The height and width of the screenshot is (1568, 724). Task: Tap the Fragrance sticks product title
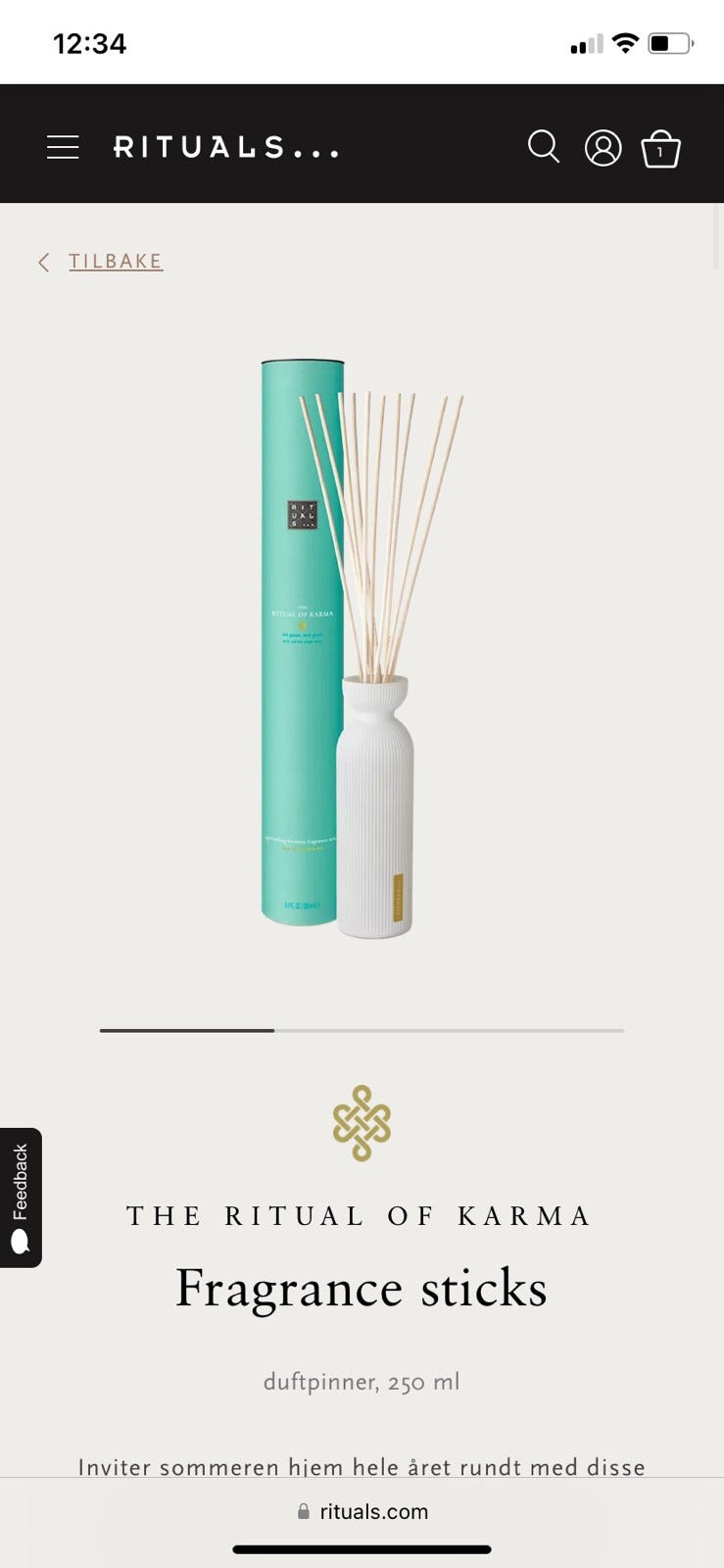pos(361,1289)
